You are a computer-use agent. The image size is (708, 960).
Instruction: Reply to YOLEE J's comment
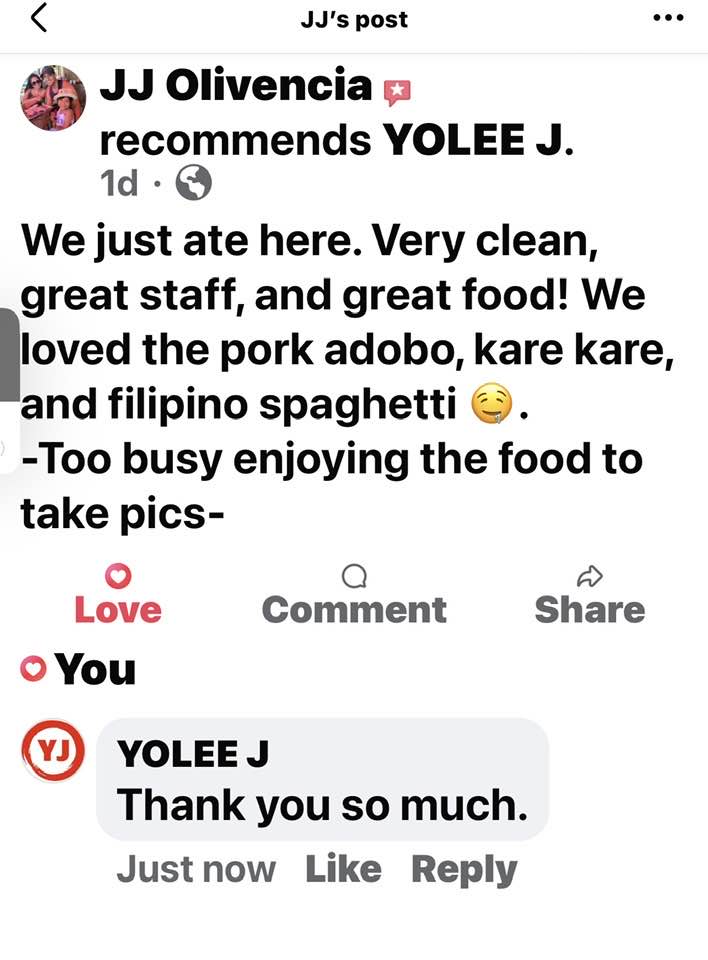click(x=464, y=869)
